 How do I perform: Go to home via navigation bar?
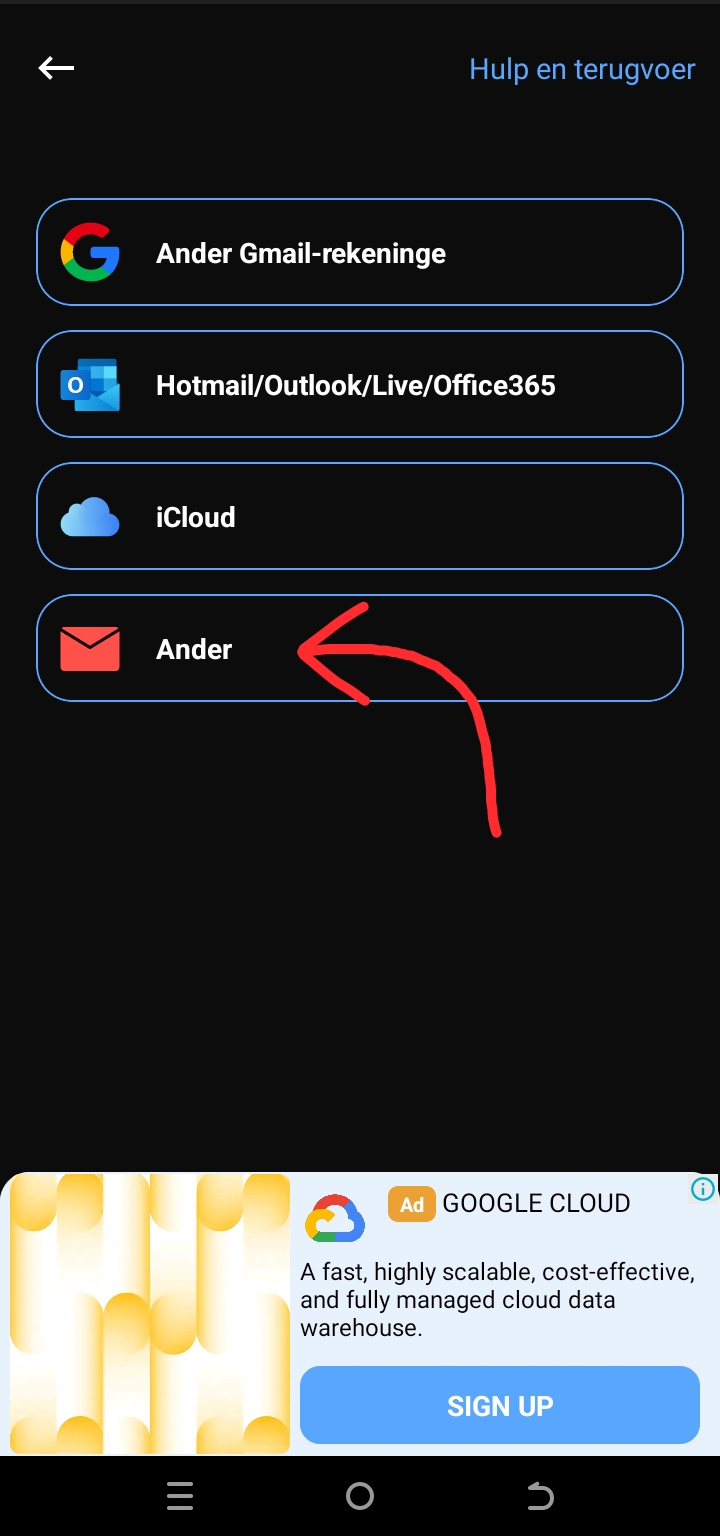click(x=360, y=1496)
